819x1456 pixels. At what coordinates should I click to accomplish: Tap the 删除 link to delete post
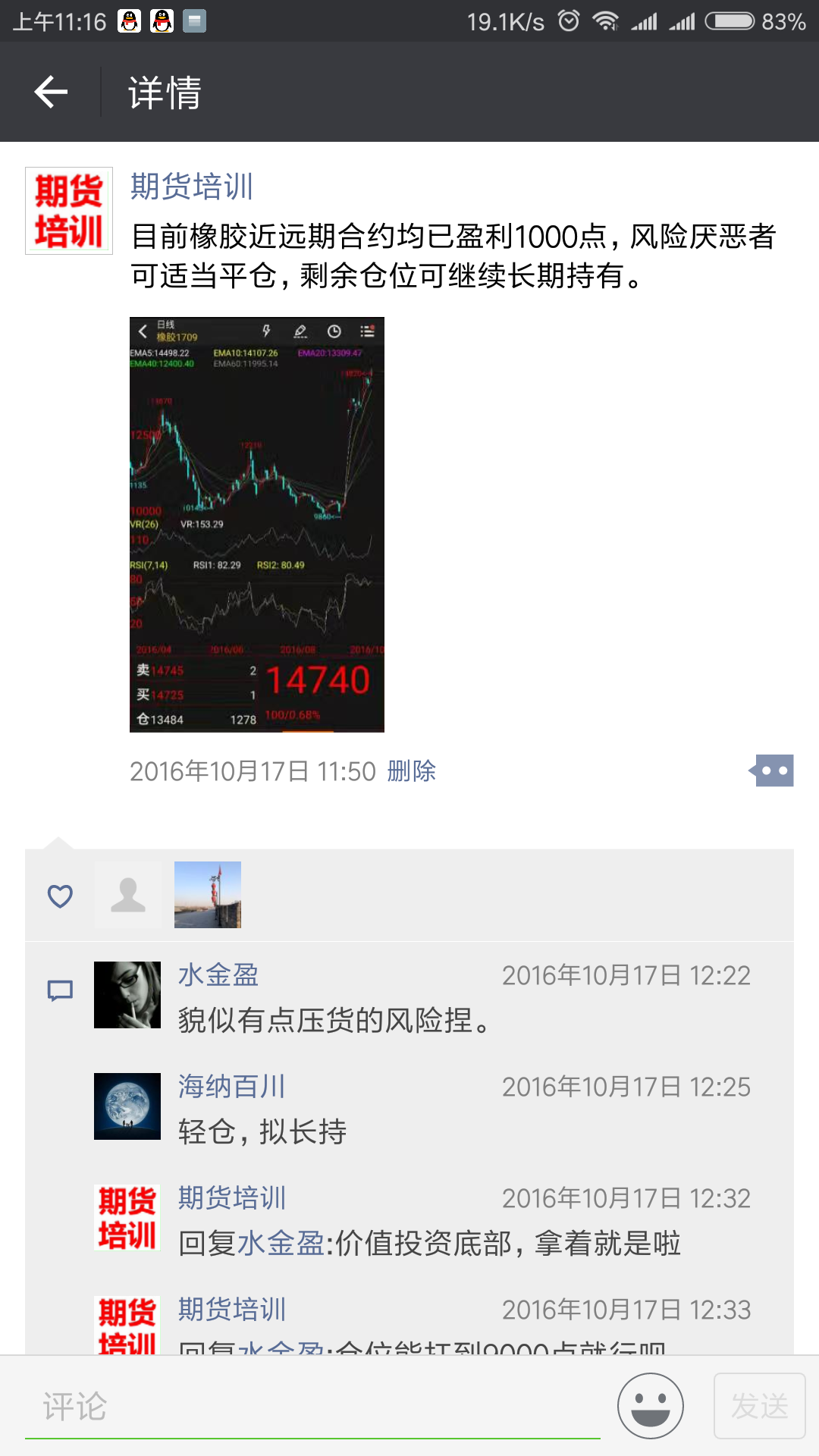click(411, 771)
